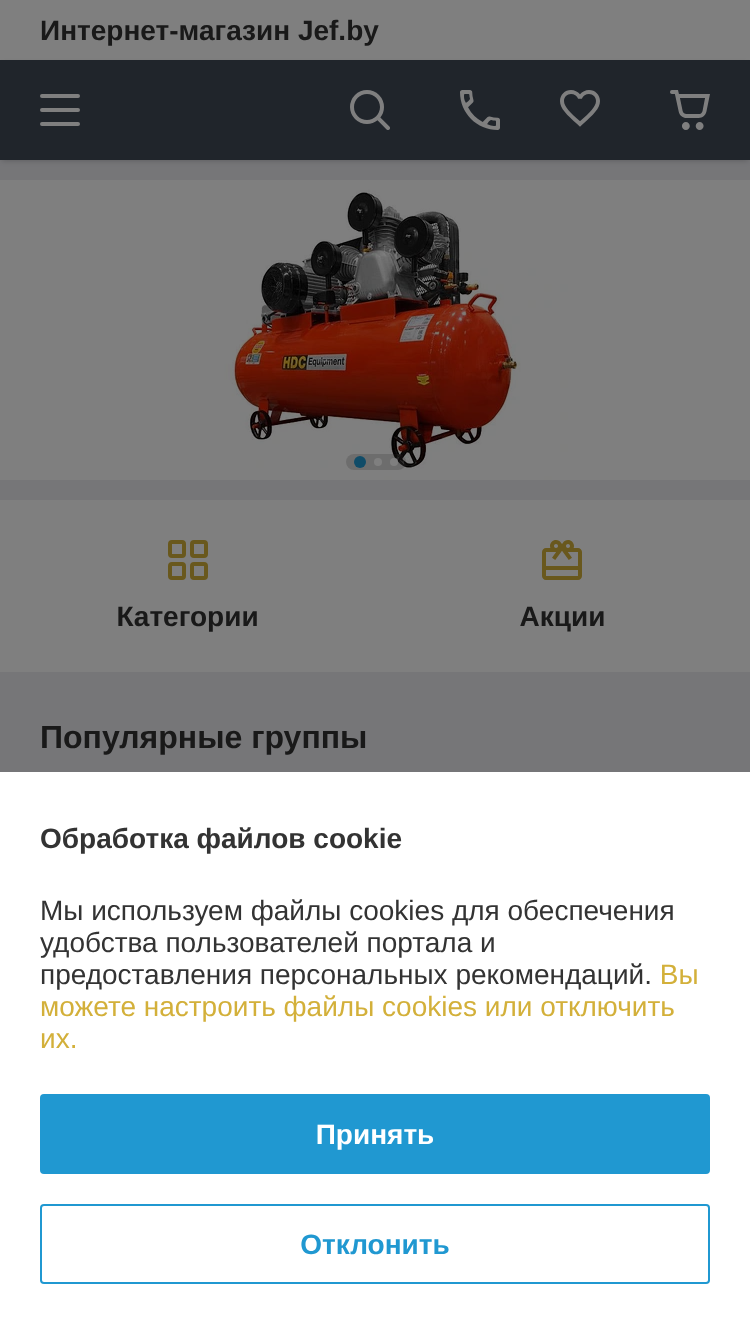This screenshot has width=750, height=1334.
Task: Open the hamburger menu
Action: click(60, 110)
